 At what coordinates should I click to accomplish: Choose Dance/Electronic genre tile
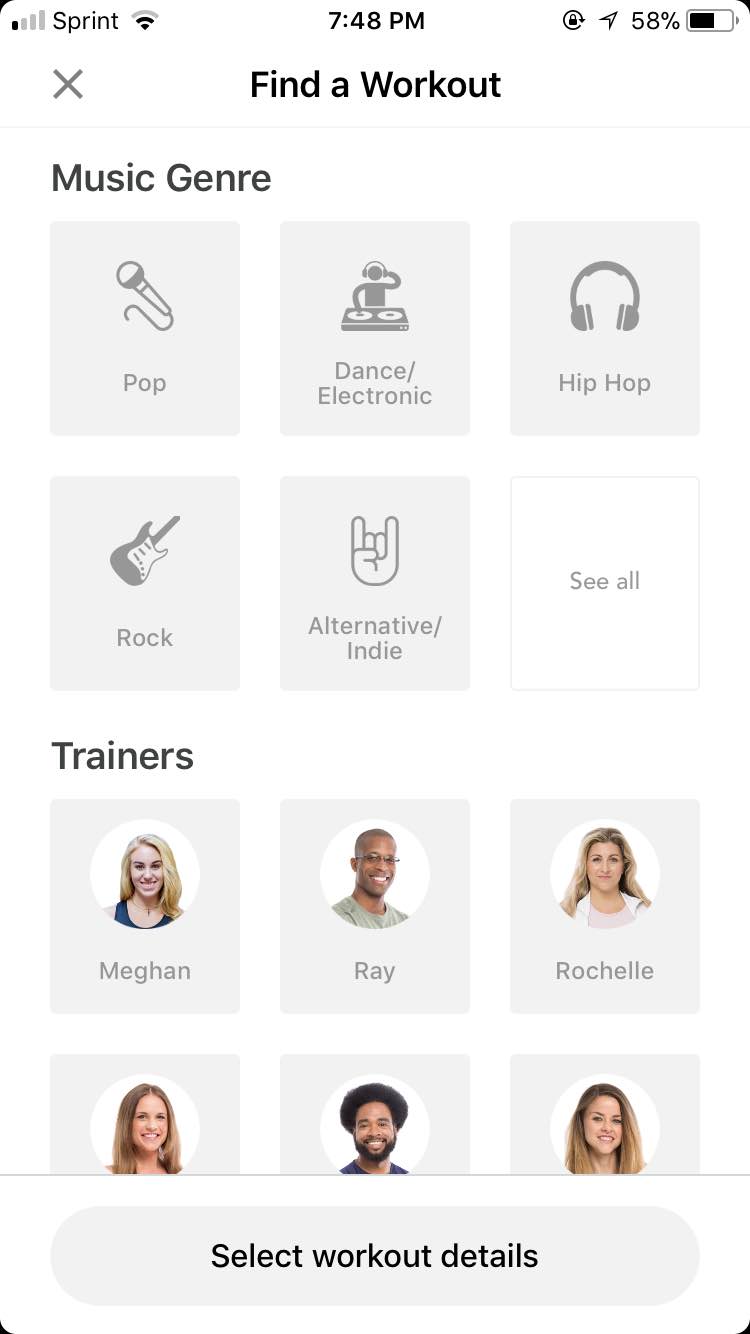point(375,328)
